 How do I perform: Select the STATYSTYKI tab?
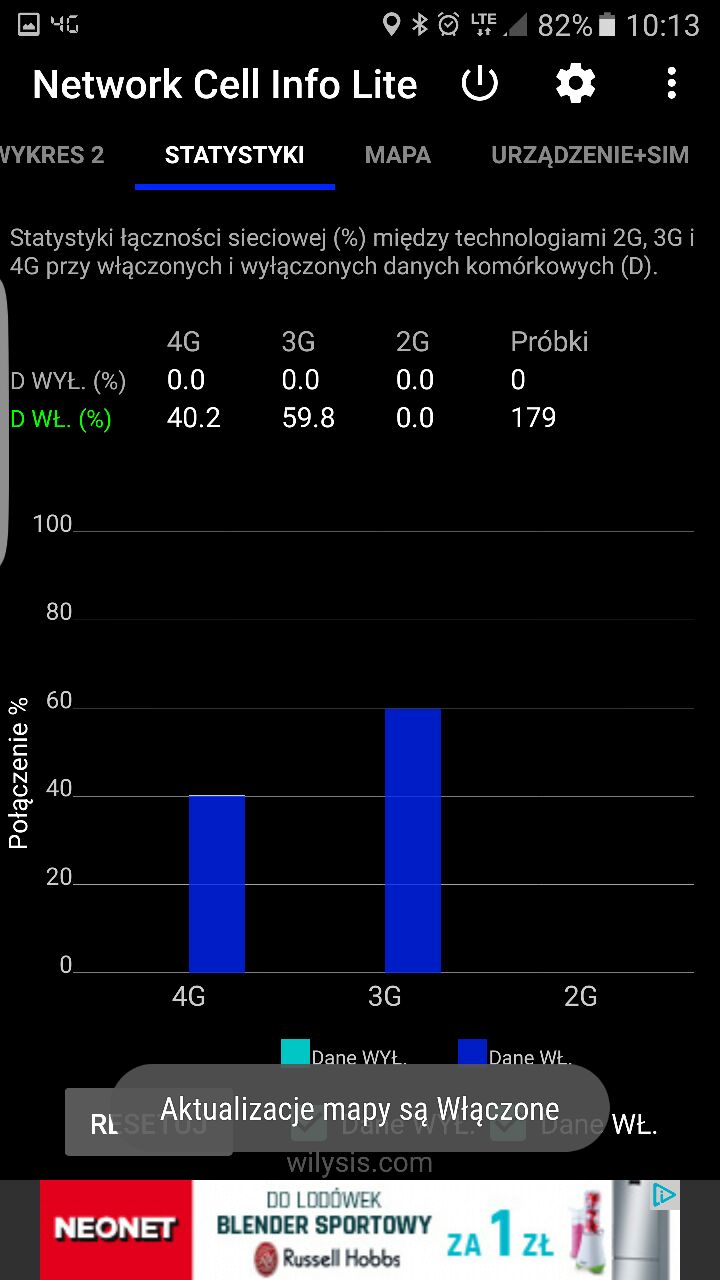click(x=235, y=155)
